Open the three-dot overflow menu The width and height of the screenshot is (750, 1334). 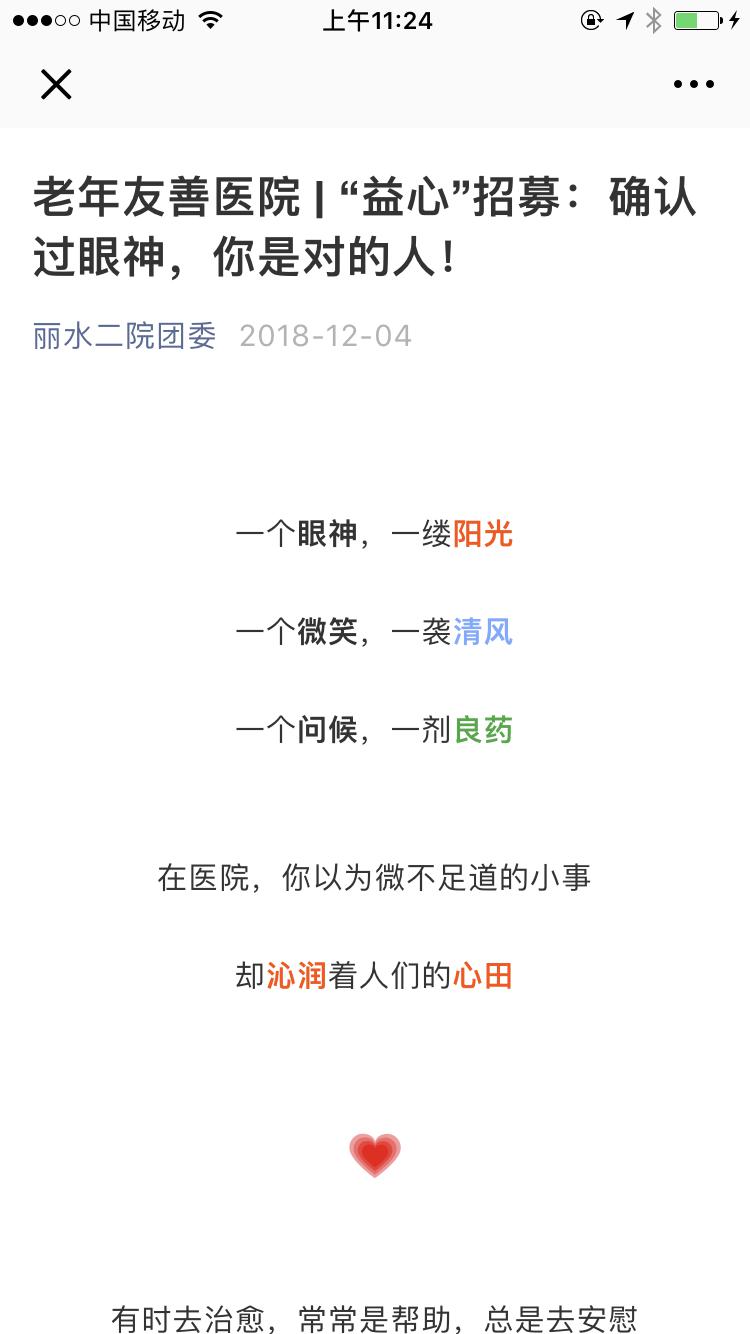click(693, 85)
